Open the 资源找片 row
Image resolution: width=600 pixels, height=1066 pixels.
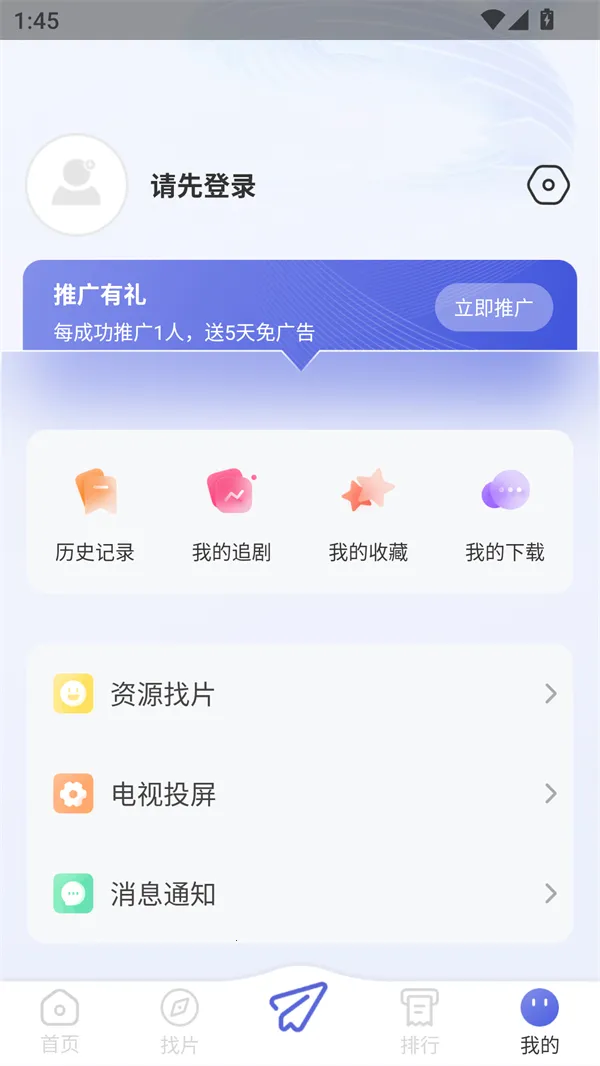[300, 694]
